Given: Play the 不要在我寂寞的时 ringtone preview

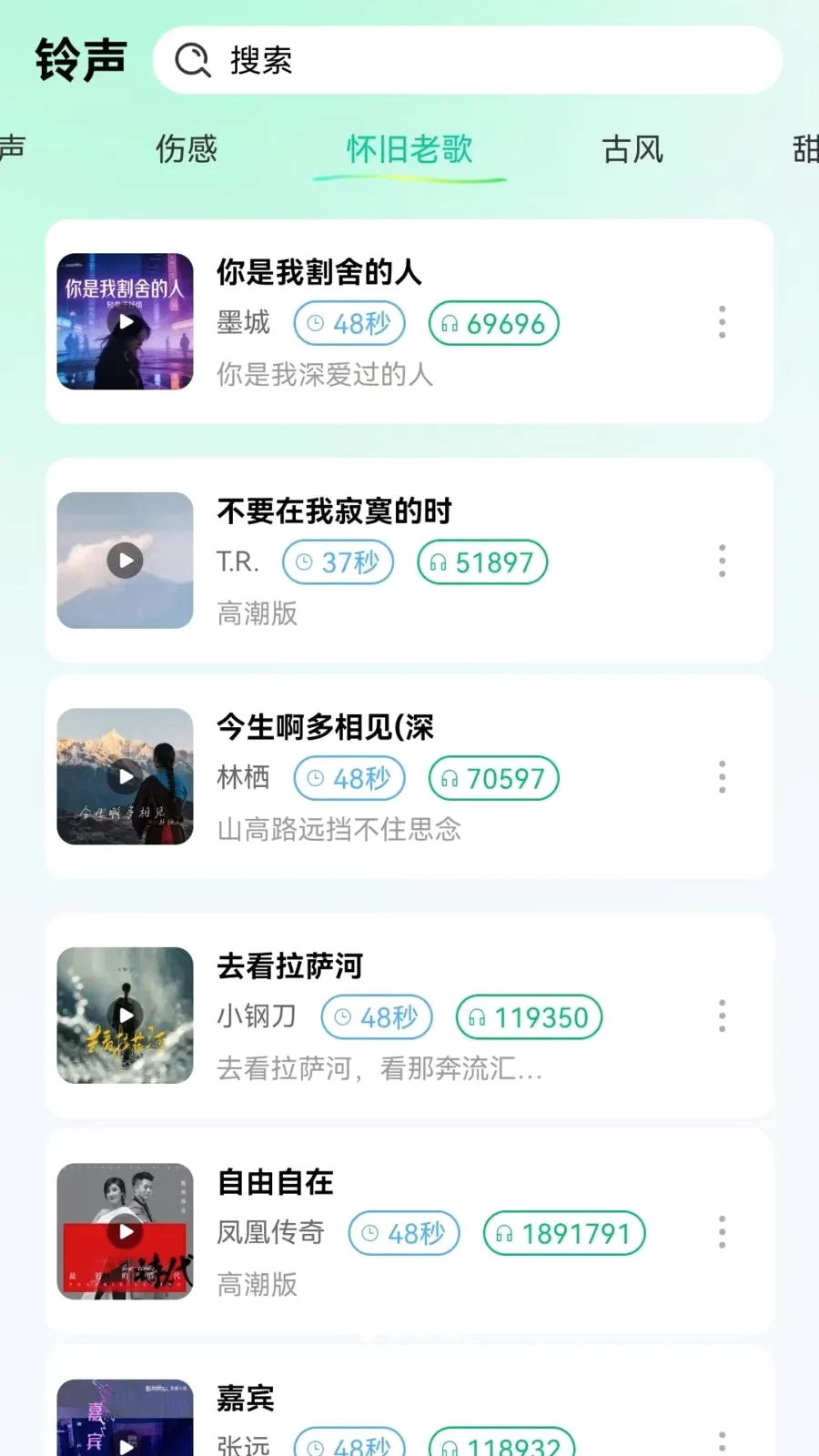Looking at the screenshot, I should pos(126,561).
